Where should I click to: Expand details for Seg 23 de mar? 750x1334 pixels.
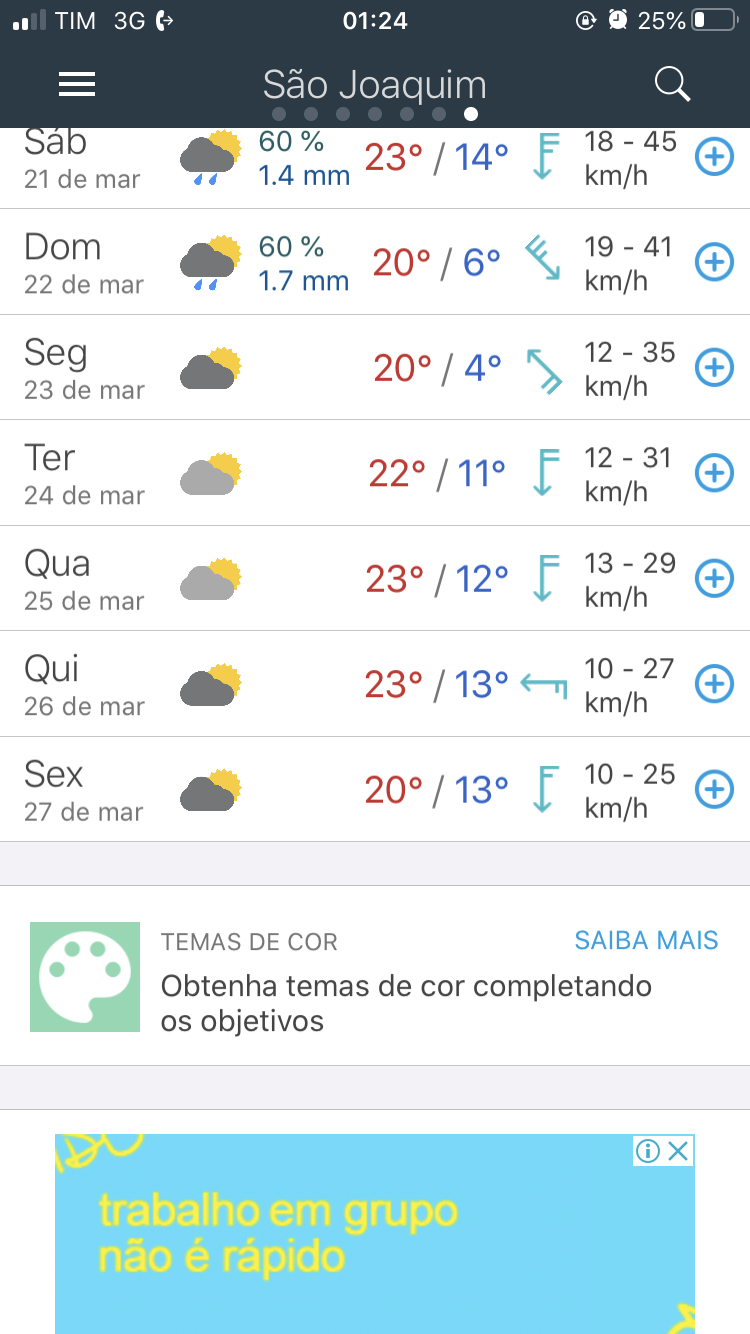[x=714, y=368]
